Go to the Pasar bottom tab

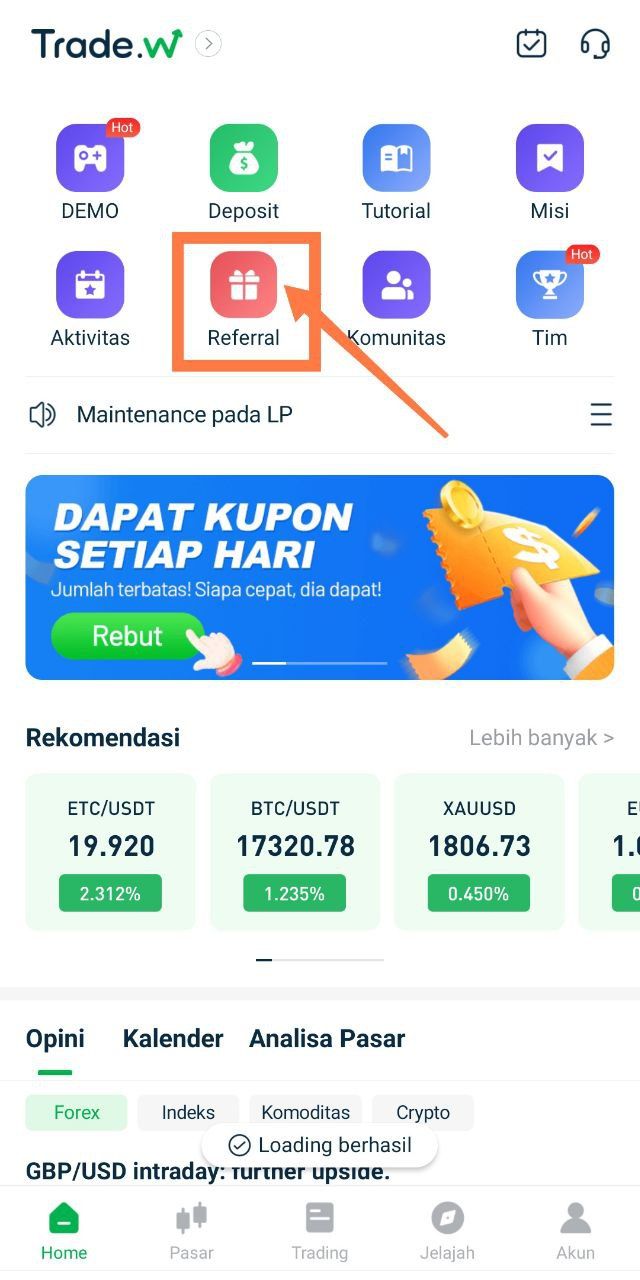point(191,1232)
